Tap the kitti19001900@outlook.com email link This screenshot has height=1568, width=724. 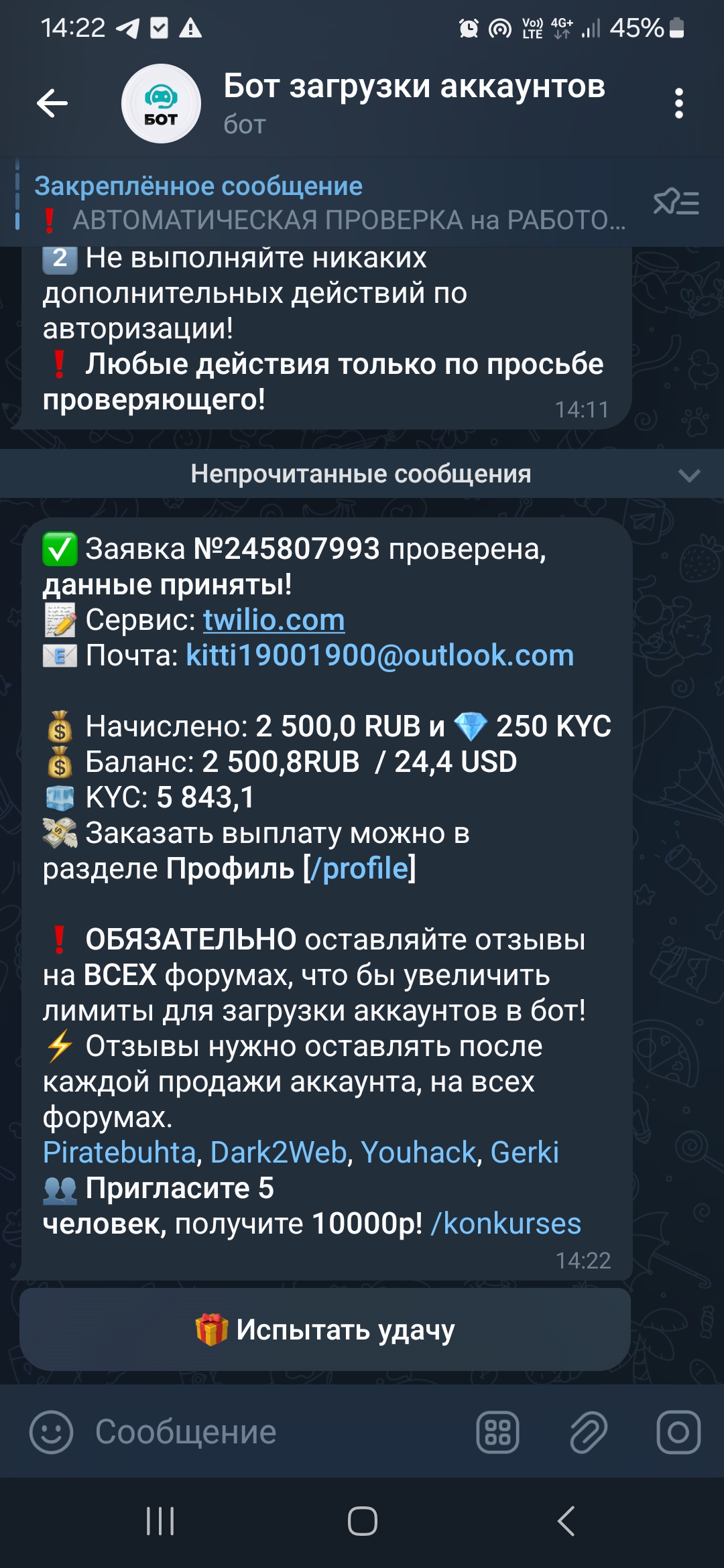(x=379, y=655)
